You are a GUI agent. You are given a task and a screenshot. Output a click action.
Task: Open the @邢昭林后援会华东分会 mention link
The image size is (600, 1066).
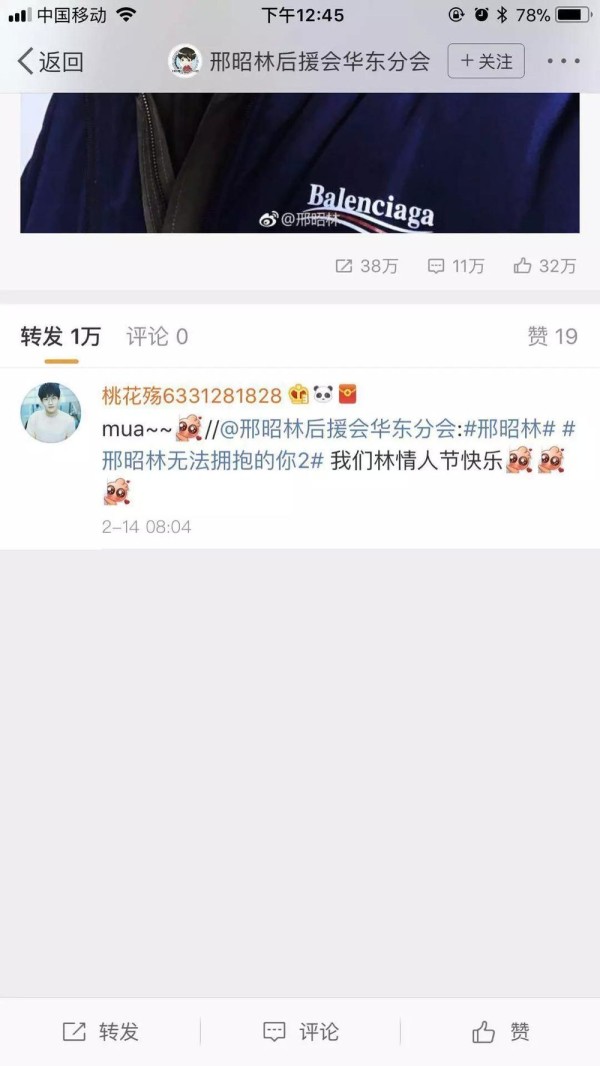click(x=340, y=428)
